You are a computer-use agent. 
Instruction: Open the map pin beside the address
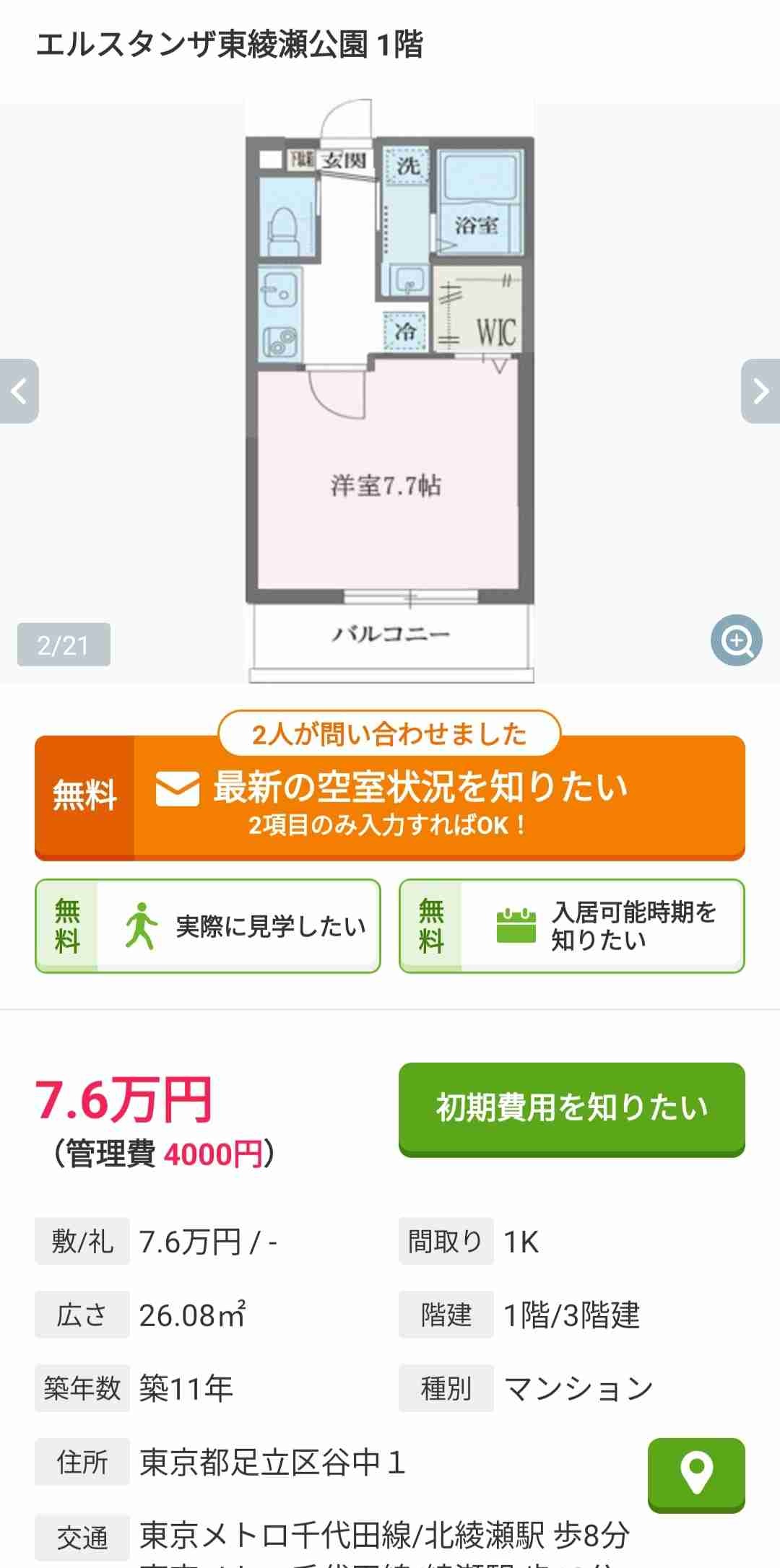[696, 1473]
